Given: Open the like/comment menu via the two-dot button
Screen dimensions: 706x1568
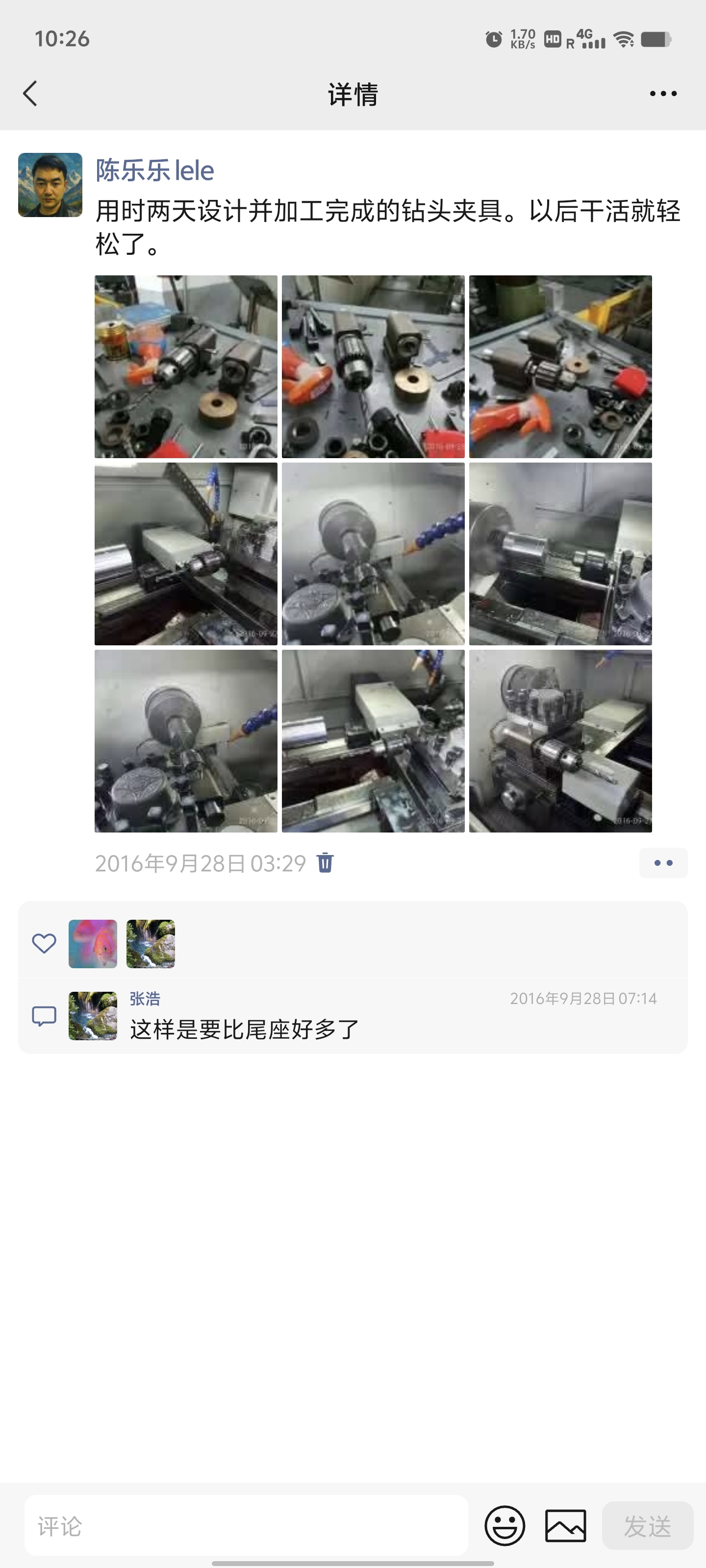Looking at the screenshot, I should 663,862.
